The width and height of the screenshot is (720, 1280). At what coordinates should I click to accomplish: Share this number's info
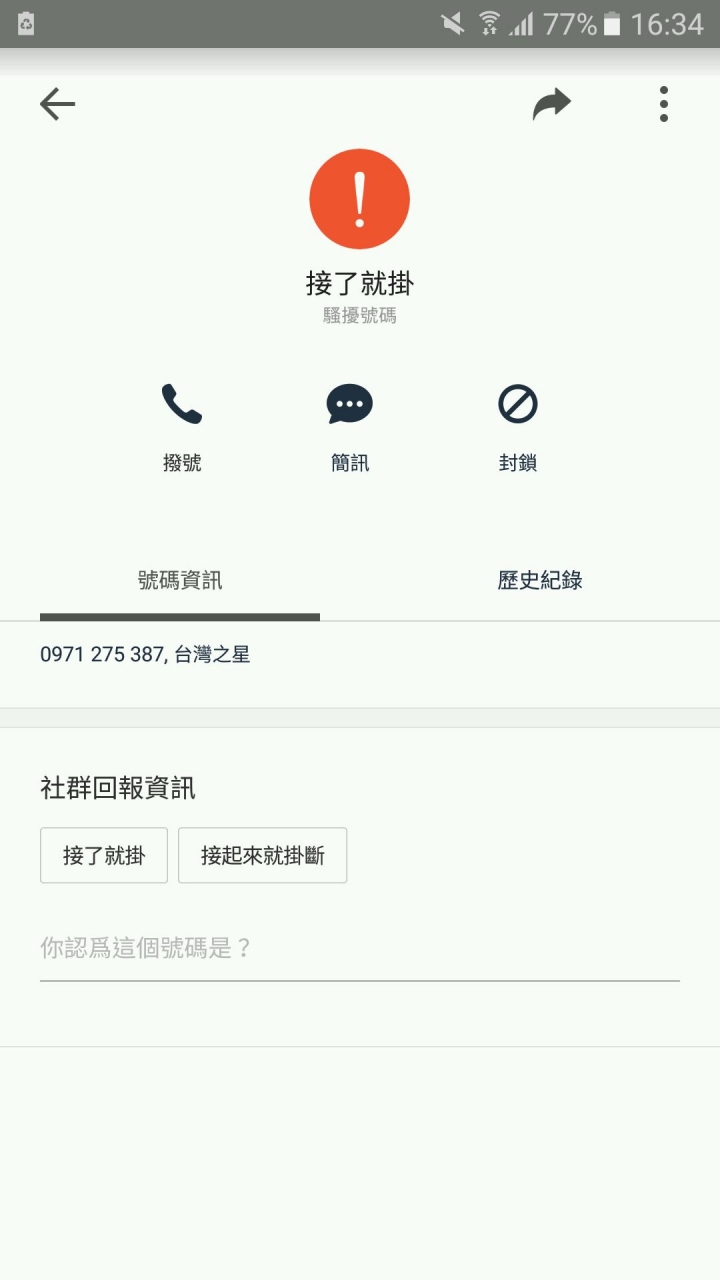click(551, 104)
